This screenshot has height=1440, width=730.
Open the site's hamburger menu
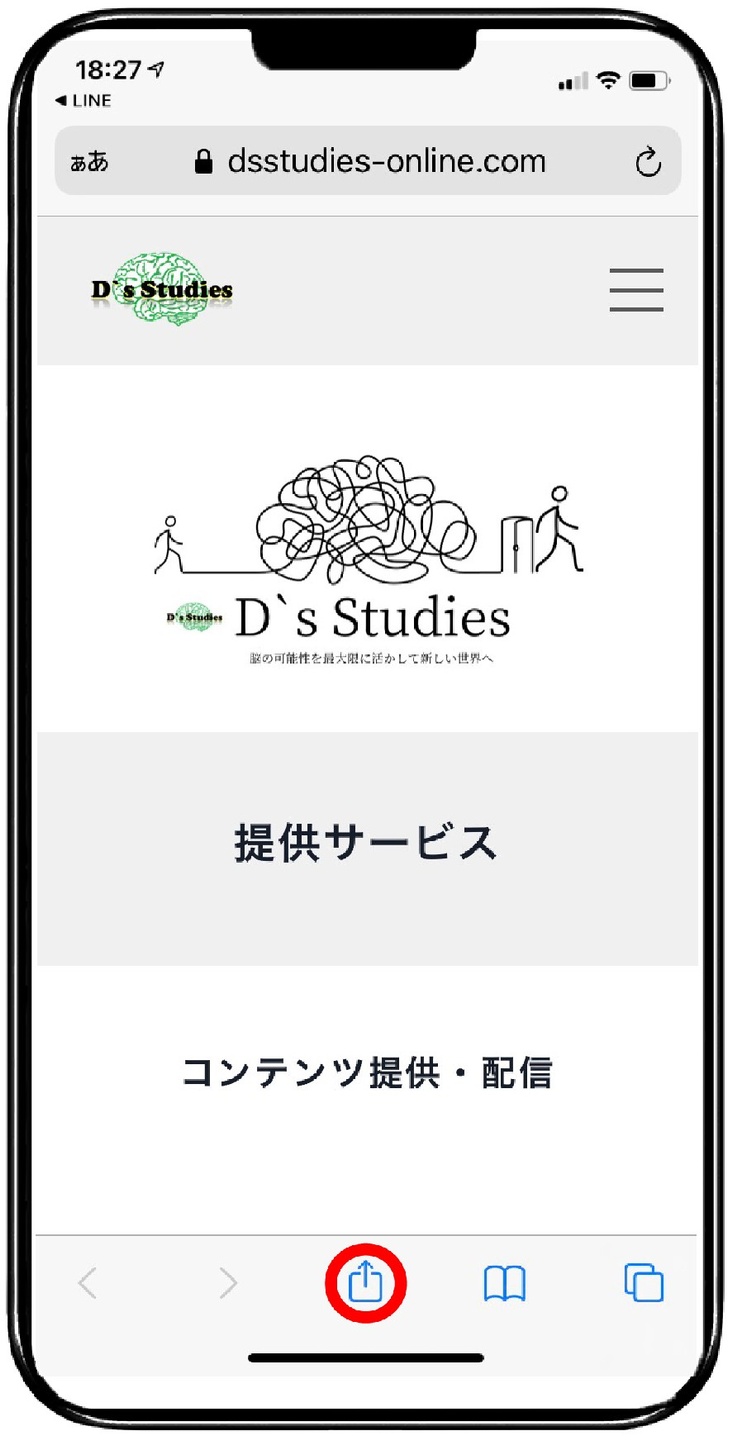(637, 290)
